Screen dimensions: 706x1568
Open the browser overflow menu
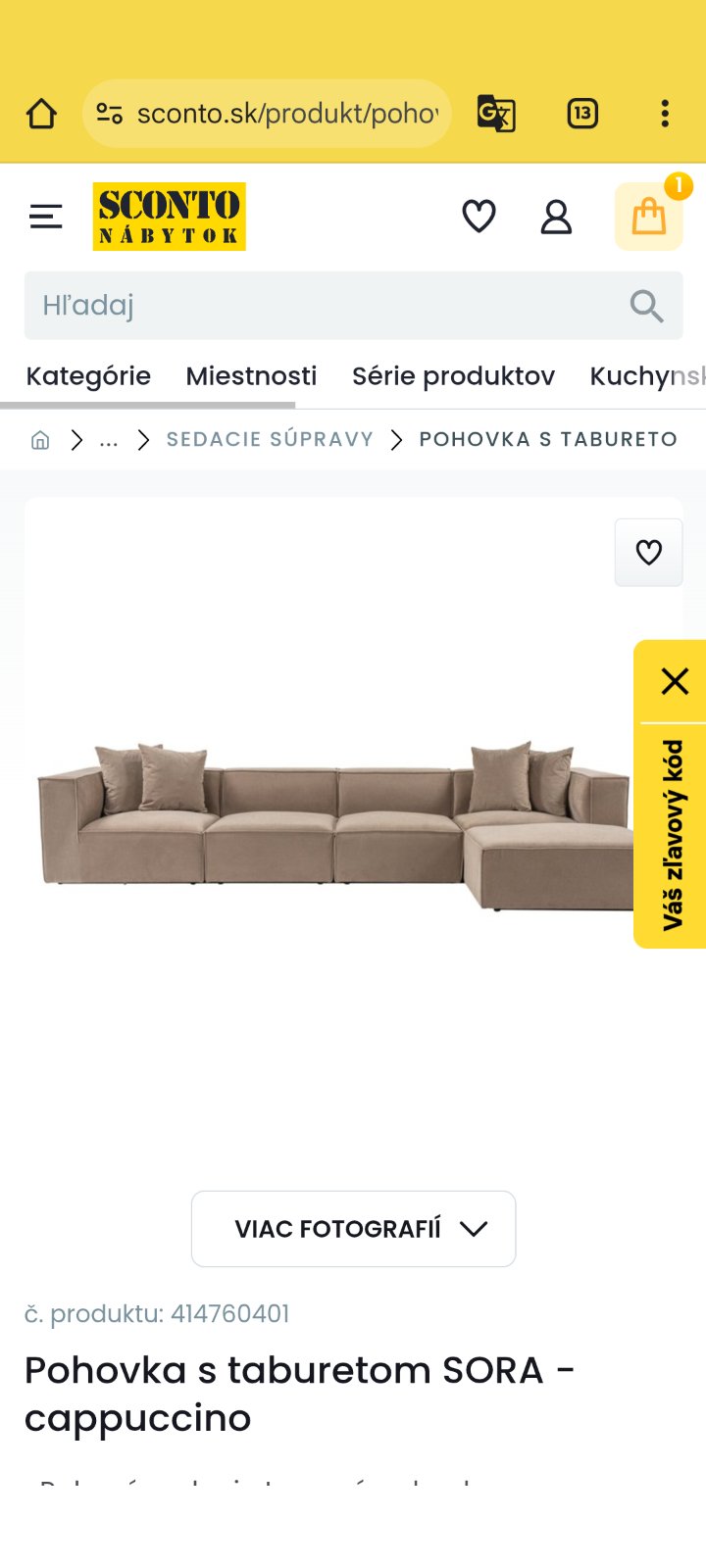tap(665, 114)
